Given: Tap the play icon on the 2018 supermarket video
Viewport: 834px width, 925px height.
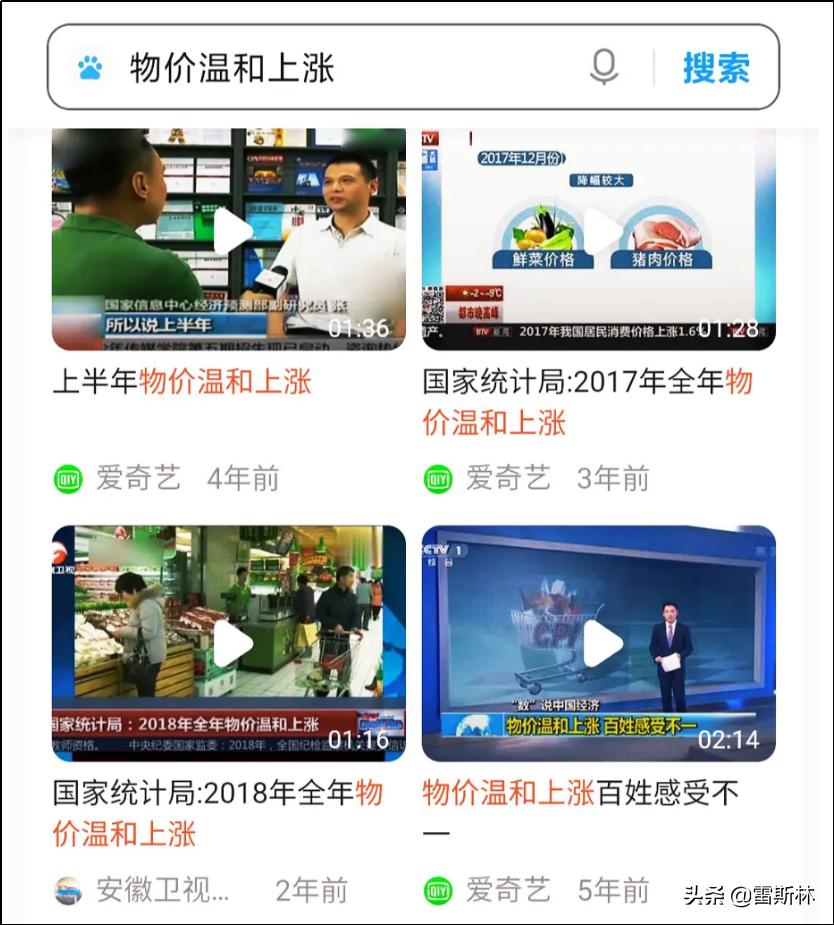Looking at the screenshot, I should tap(230, 644).
